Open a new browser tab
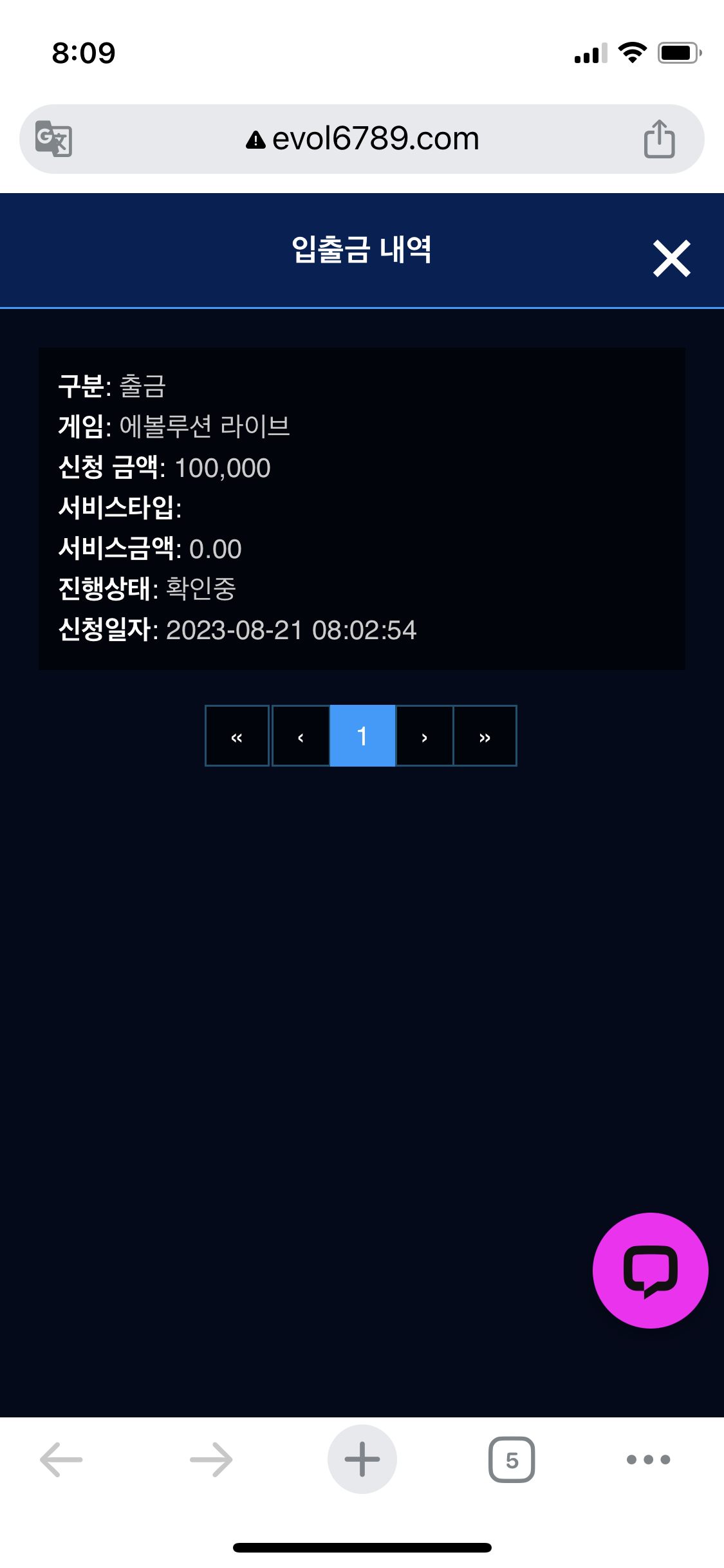The width and height of the screenshot is (724, 1568). (x=362, y=1459)
